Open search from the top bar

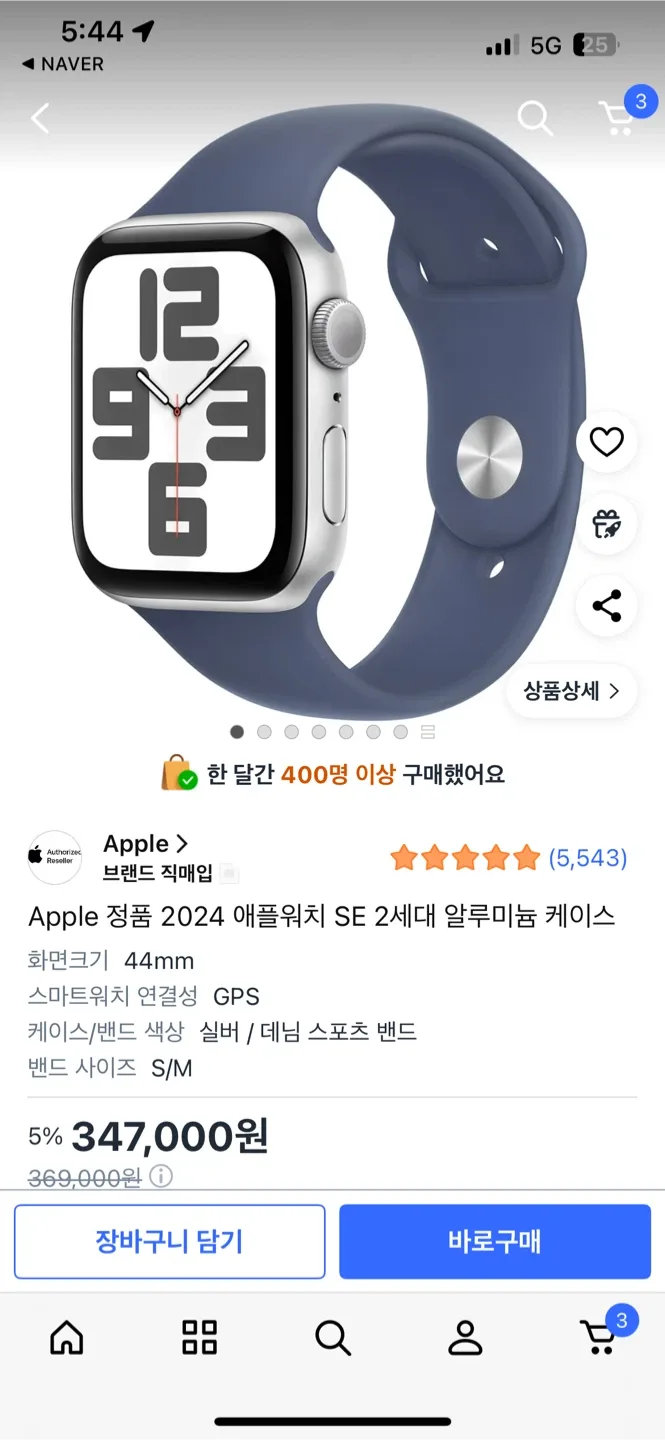click(x=535, y=119)
